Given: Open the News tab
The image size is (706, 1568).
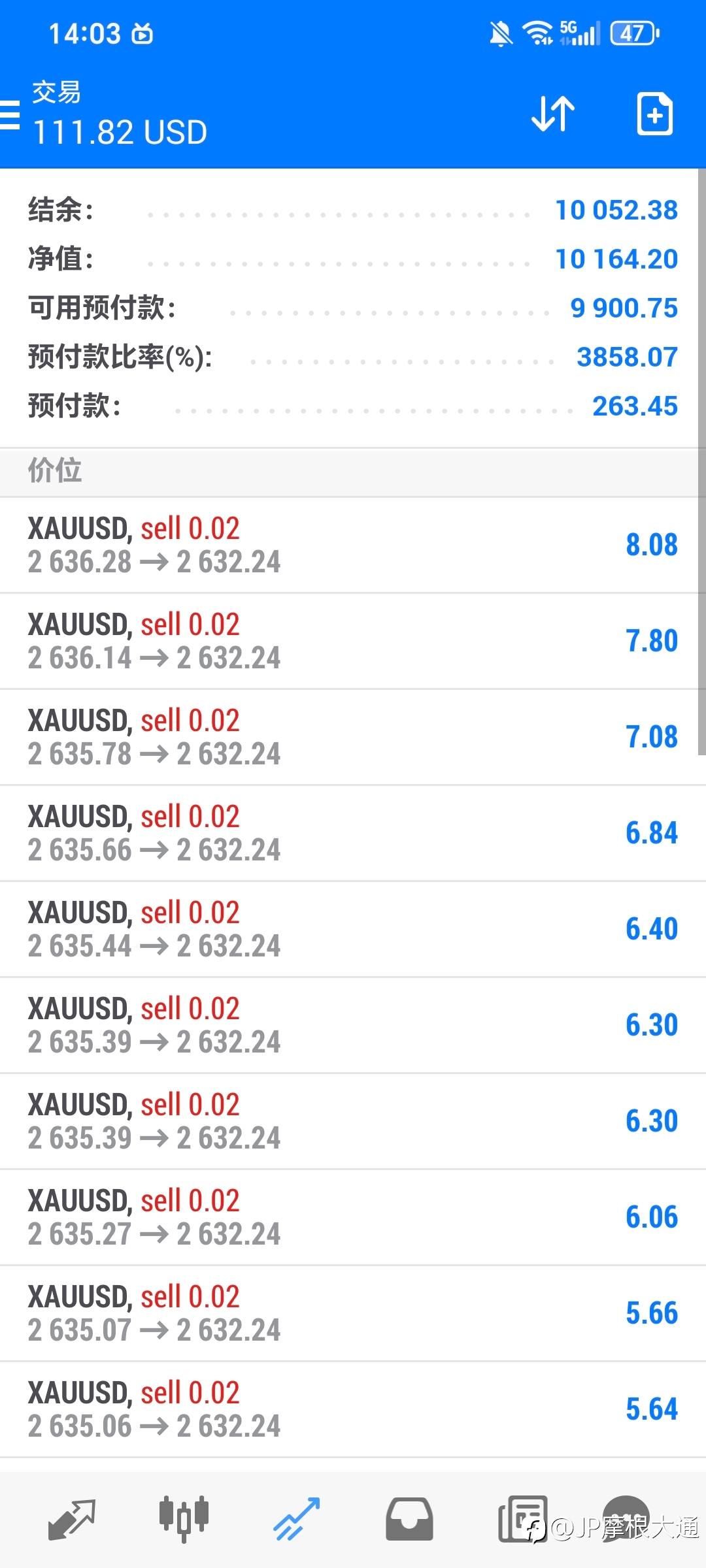Looking at the screenshot, I should click(x=523, y=1519).
